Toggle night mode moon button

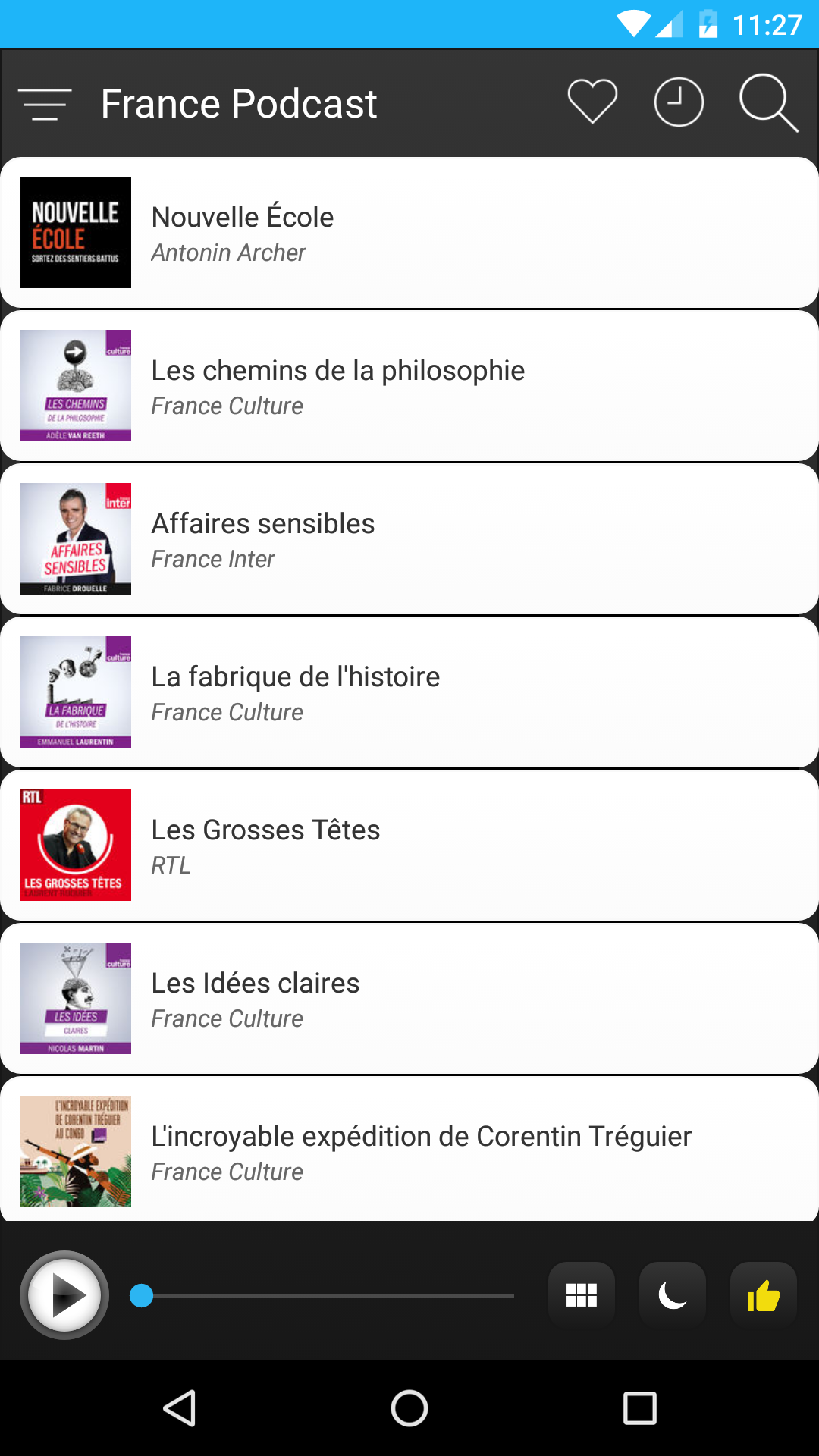(673, 1295)
